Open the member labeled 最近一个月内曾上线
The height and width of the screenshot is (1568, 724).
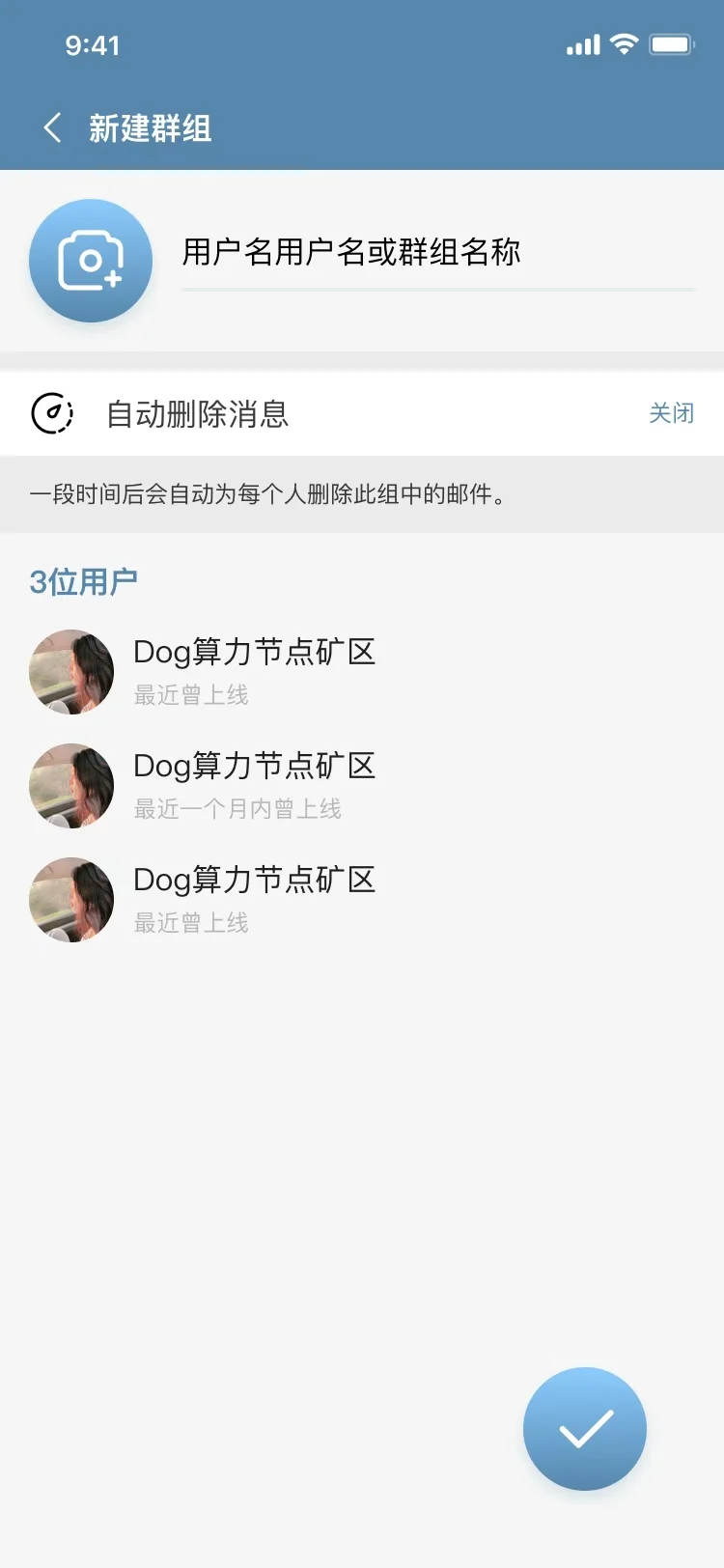tap(362, 786)
